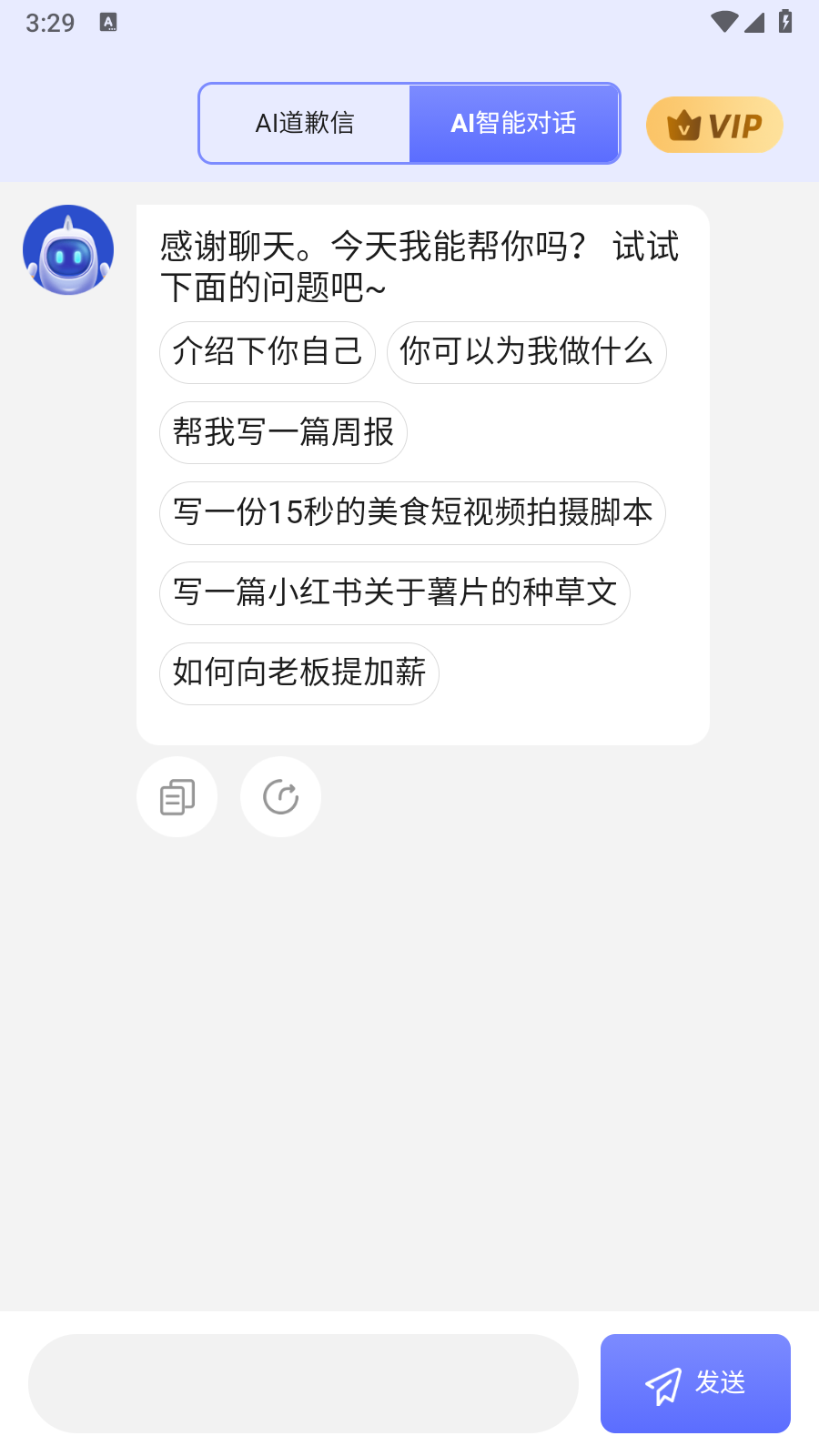Tap the robot assistant avatar
This screenshot has width=819, height=1456.
(x=67, y=248)
